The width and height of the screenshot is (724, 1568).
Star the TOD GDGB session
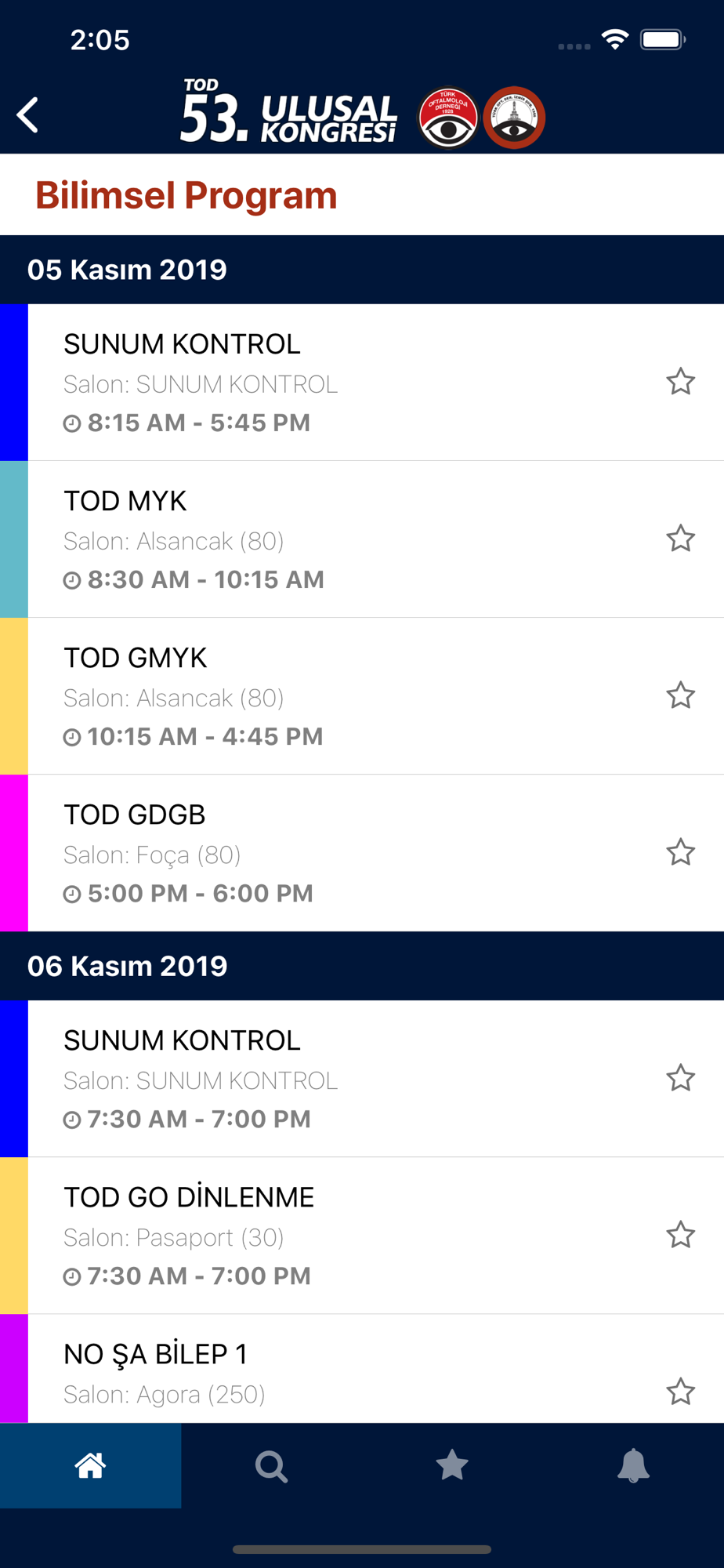[x=680, y=852]
